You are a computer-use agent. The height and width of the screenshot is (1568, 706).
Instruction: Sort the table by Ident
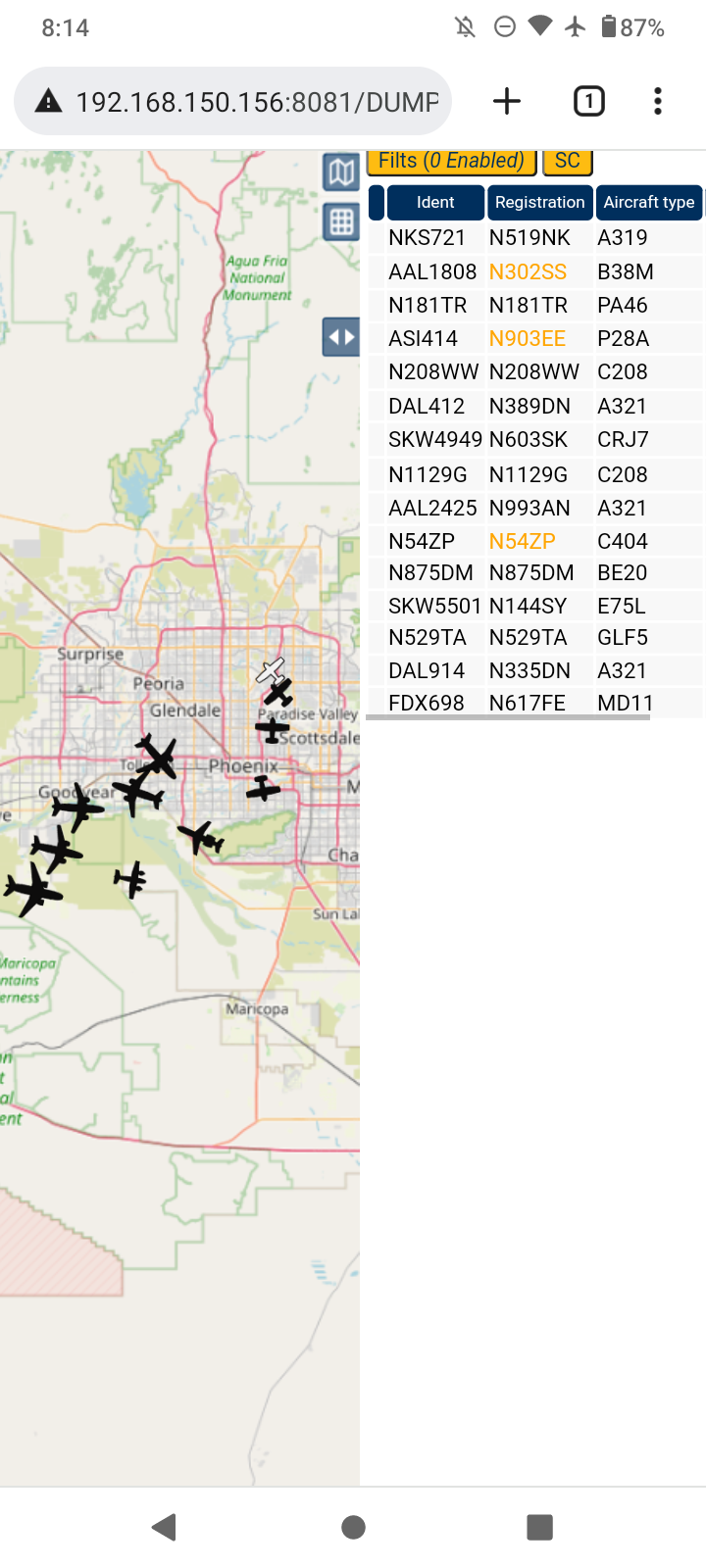click(435, 202)
